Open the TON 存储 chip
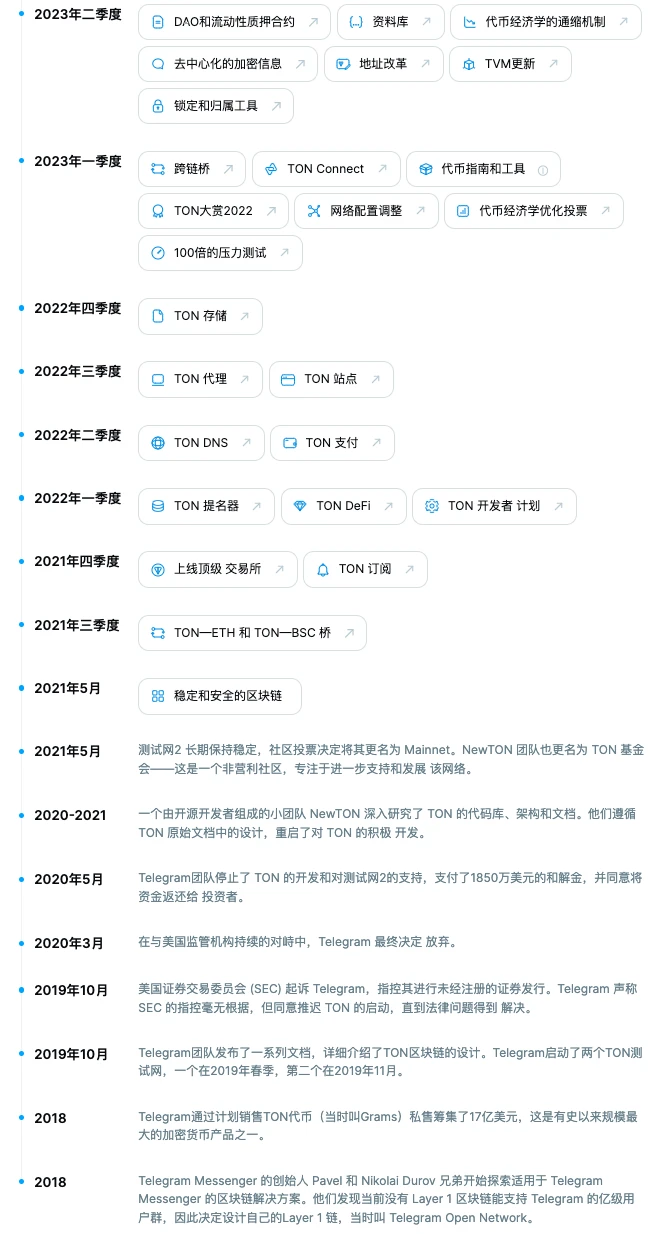The height and width of the screenshot is (1234, 651). 200,316
